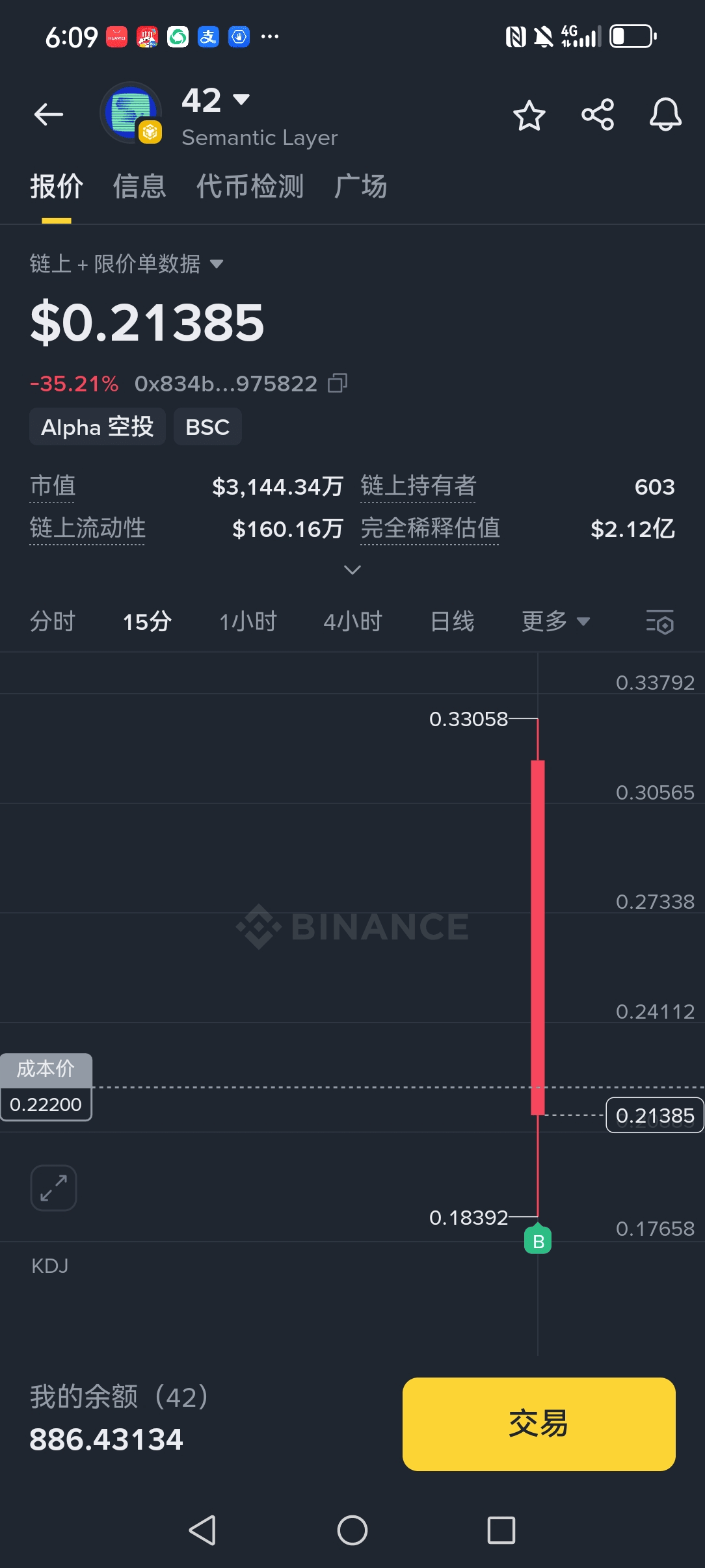Switch to the 信息 tab
Viewport: 705px width, 1568px height.
[139, 187]
